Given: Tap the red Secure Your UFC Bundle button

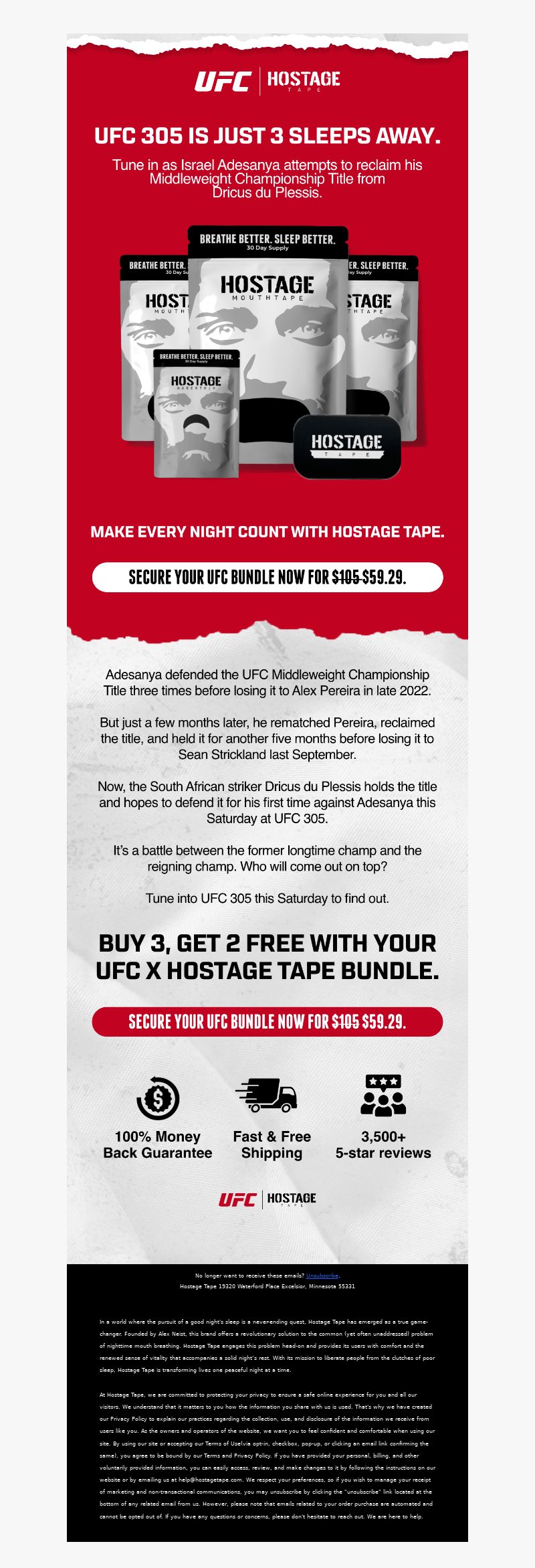Looking at the screenshot, I should (267, 1021).
